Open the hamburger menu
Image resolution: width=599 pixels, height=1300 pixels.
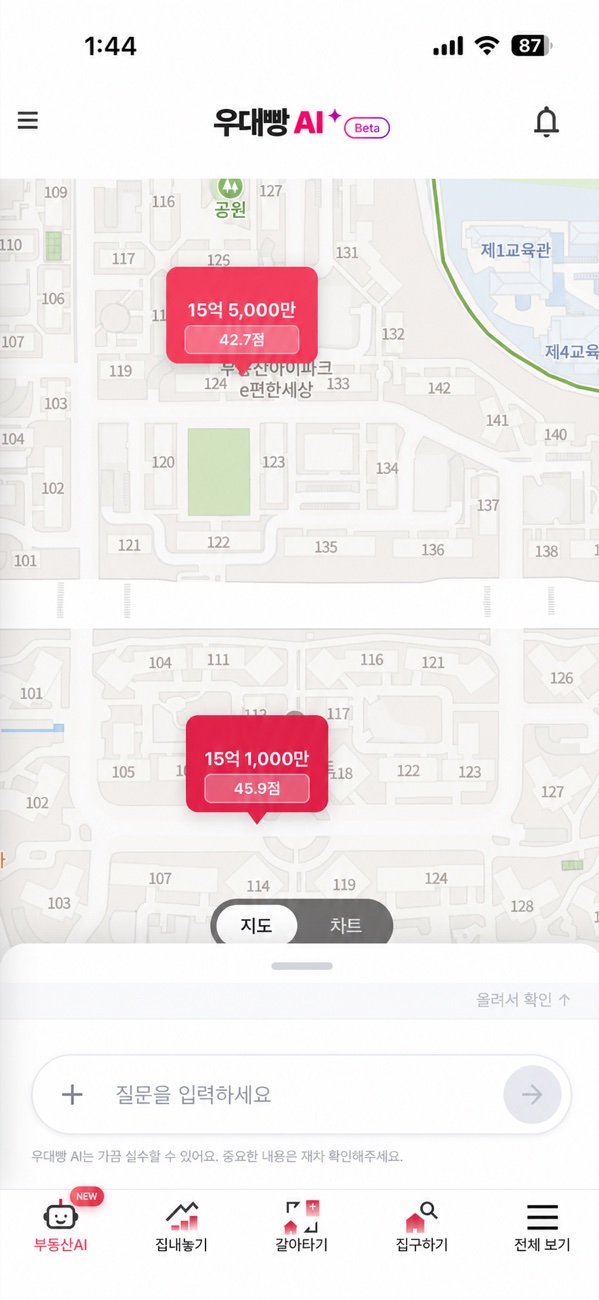point(28,121)
